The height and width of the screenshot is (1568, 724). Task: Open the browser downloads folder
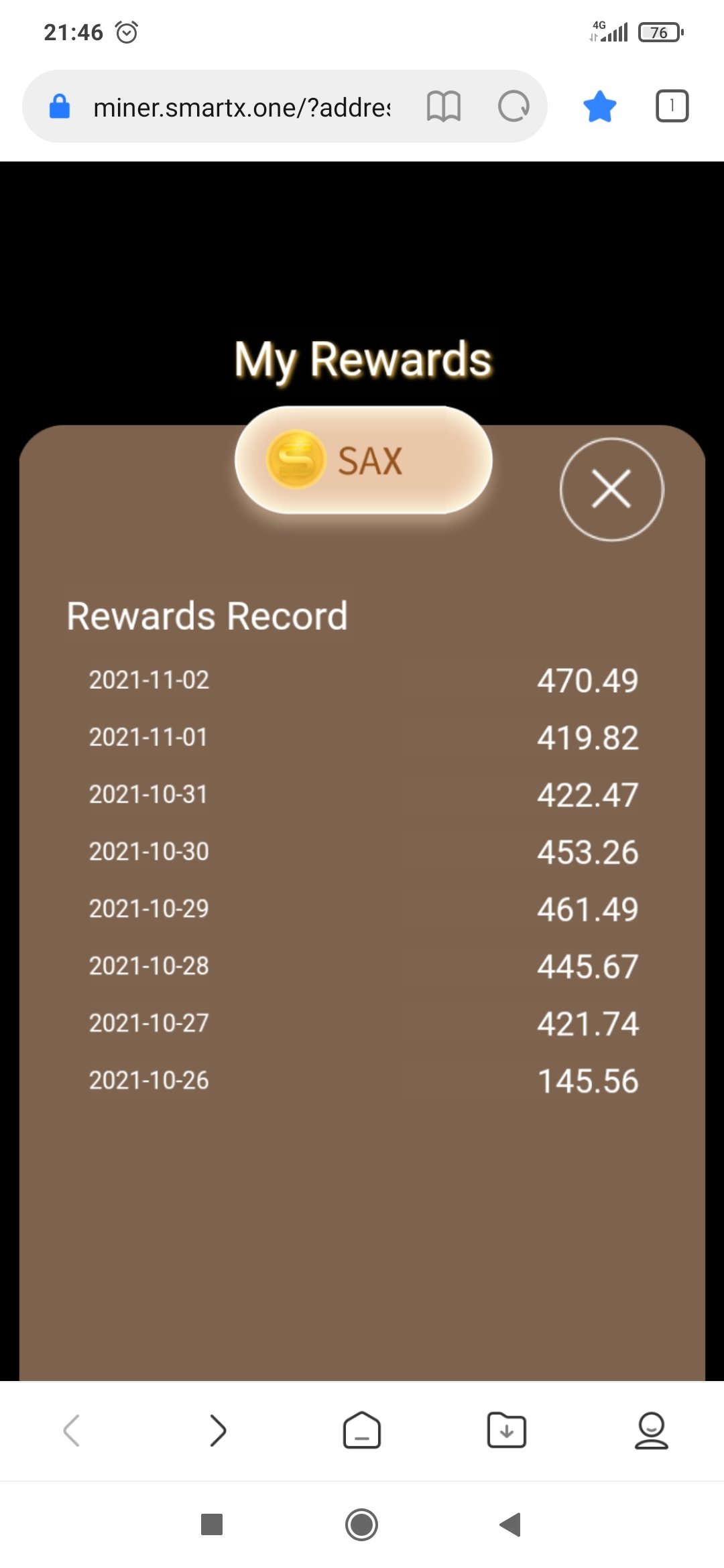point(506,1431)
